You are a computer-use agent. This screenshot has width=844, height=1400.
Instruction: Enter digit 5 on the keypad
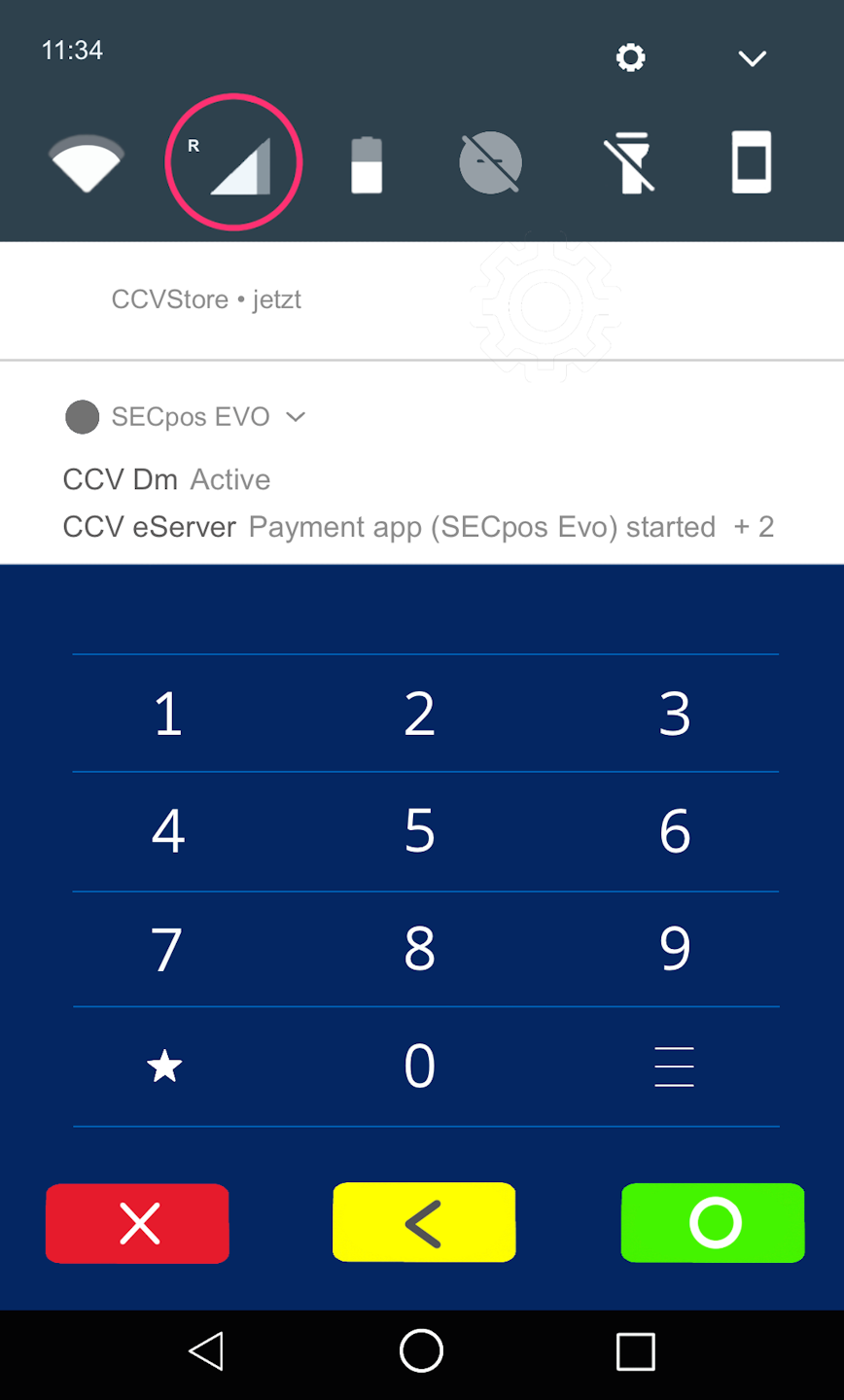point(420,831)
